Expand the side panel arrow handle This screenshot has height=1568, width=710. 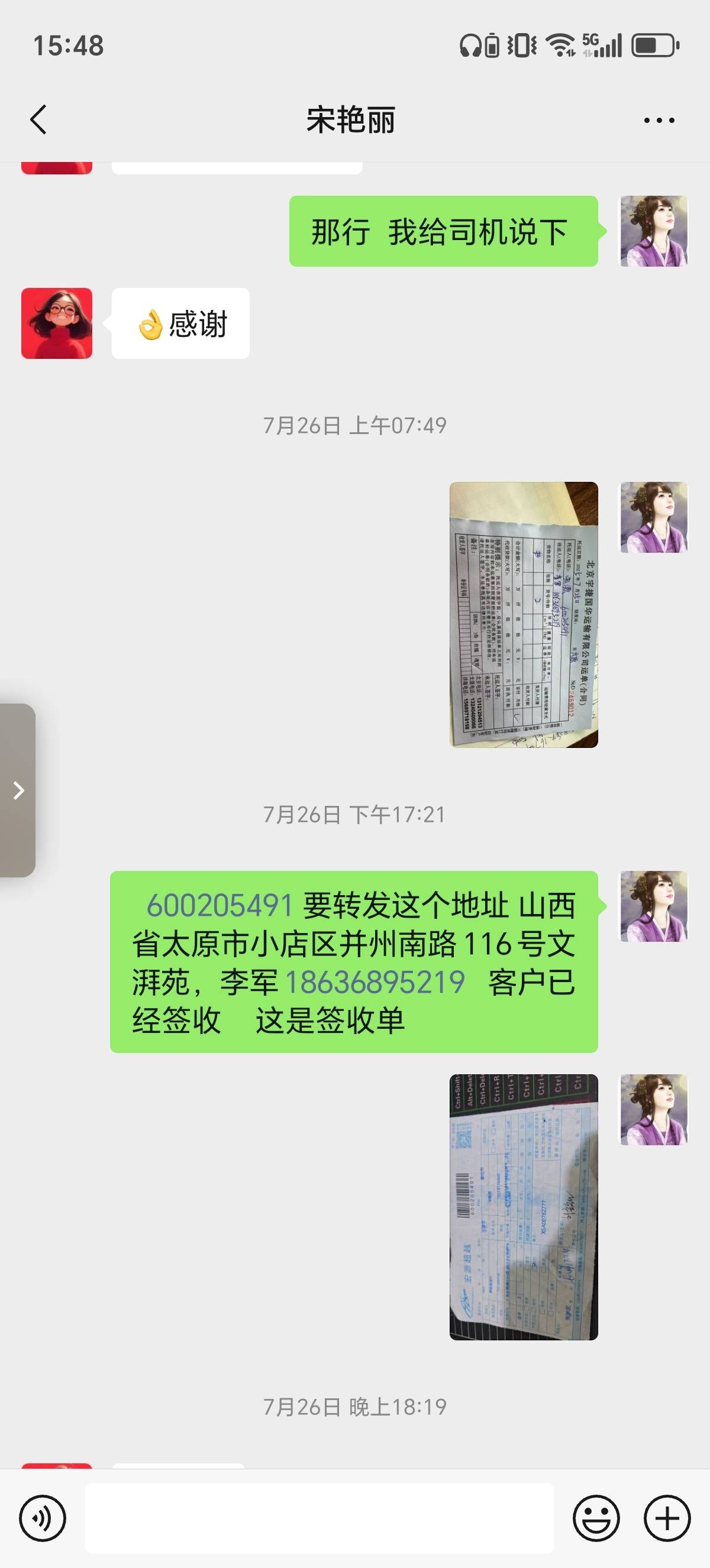[18, 790]
